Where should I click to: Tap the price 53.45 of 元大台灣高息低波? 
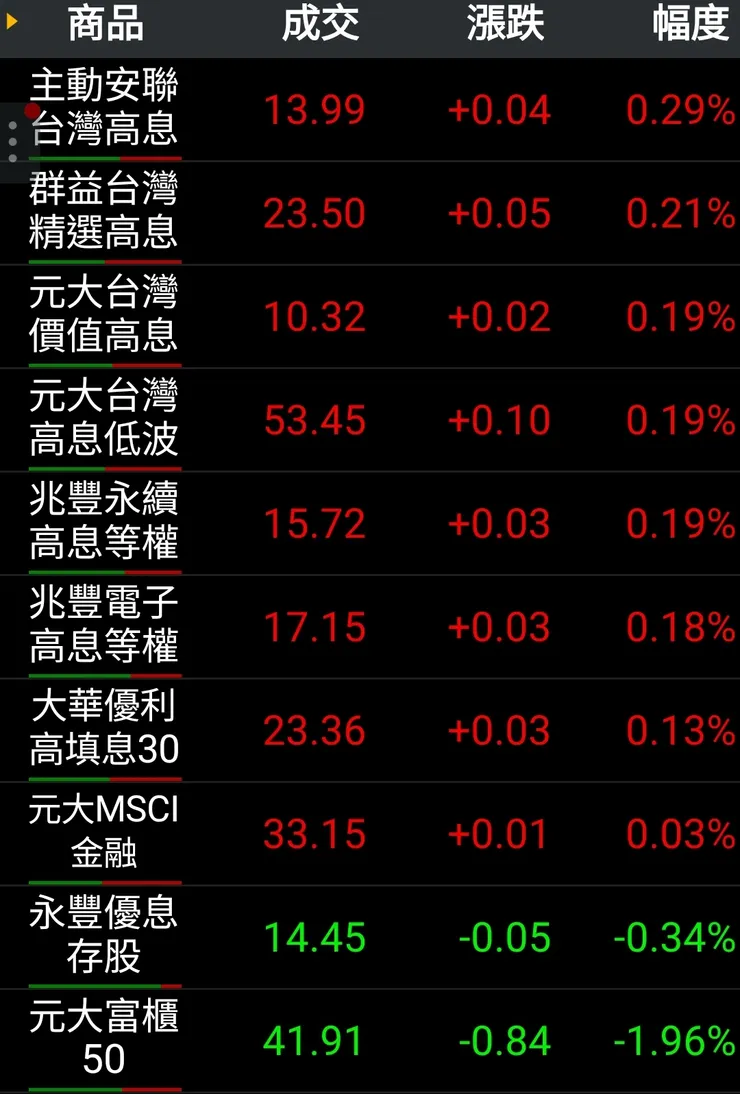point(313,420)
